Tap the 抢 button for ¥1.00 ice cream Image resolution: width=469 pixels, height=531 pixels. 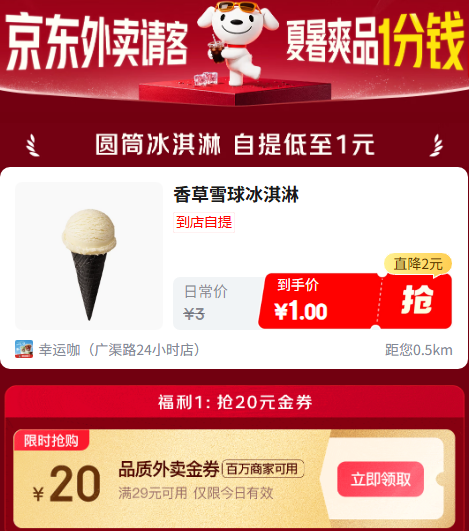[416, 300]
